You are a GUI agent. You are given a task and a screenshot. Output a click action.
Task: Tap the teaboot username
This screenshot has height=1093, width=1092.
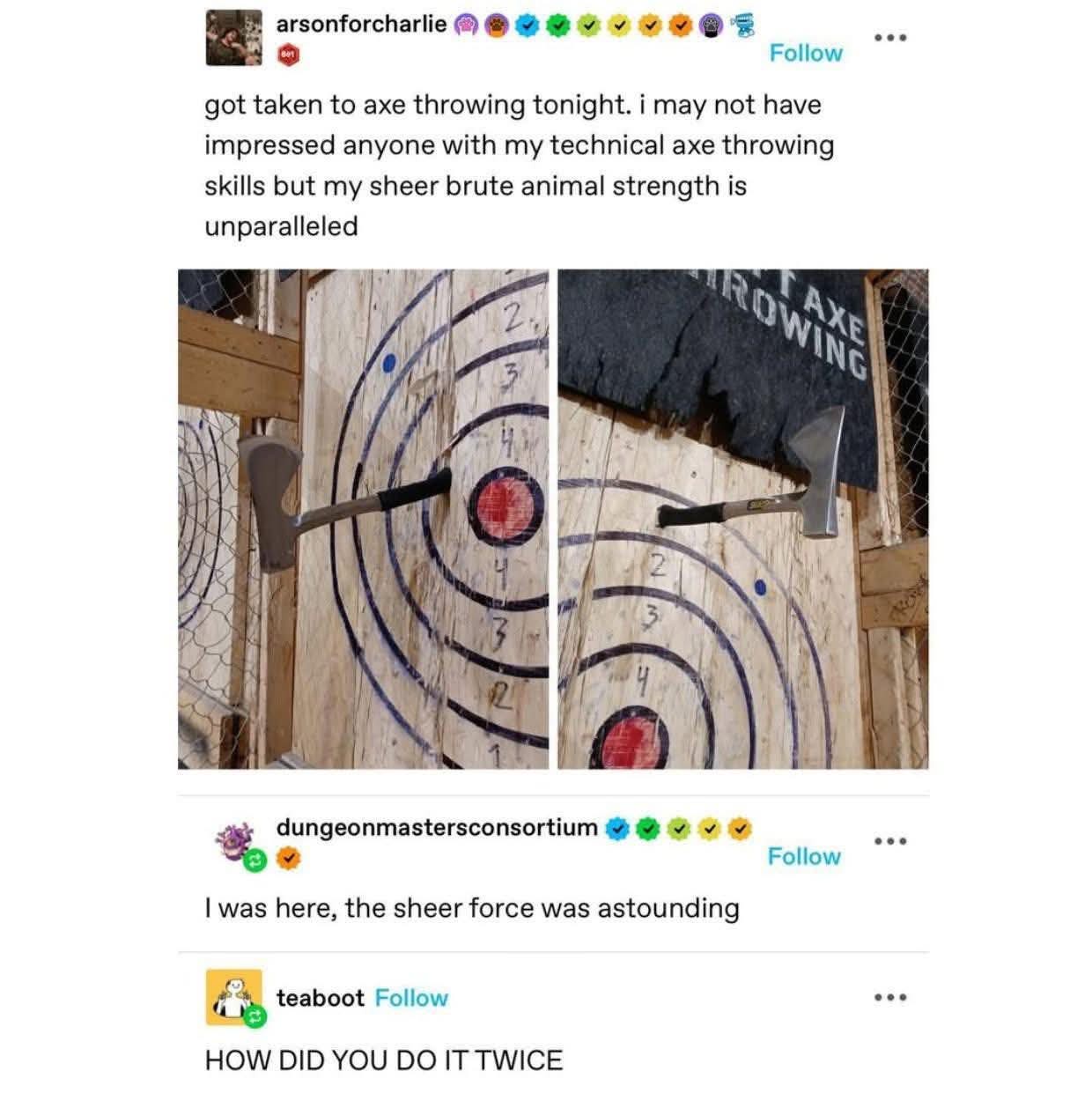(x=320, y=998)
